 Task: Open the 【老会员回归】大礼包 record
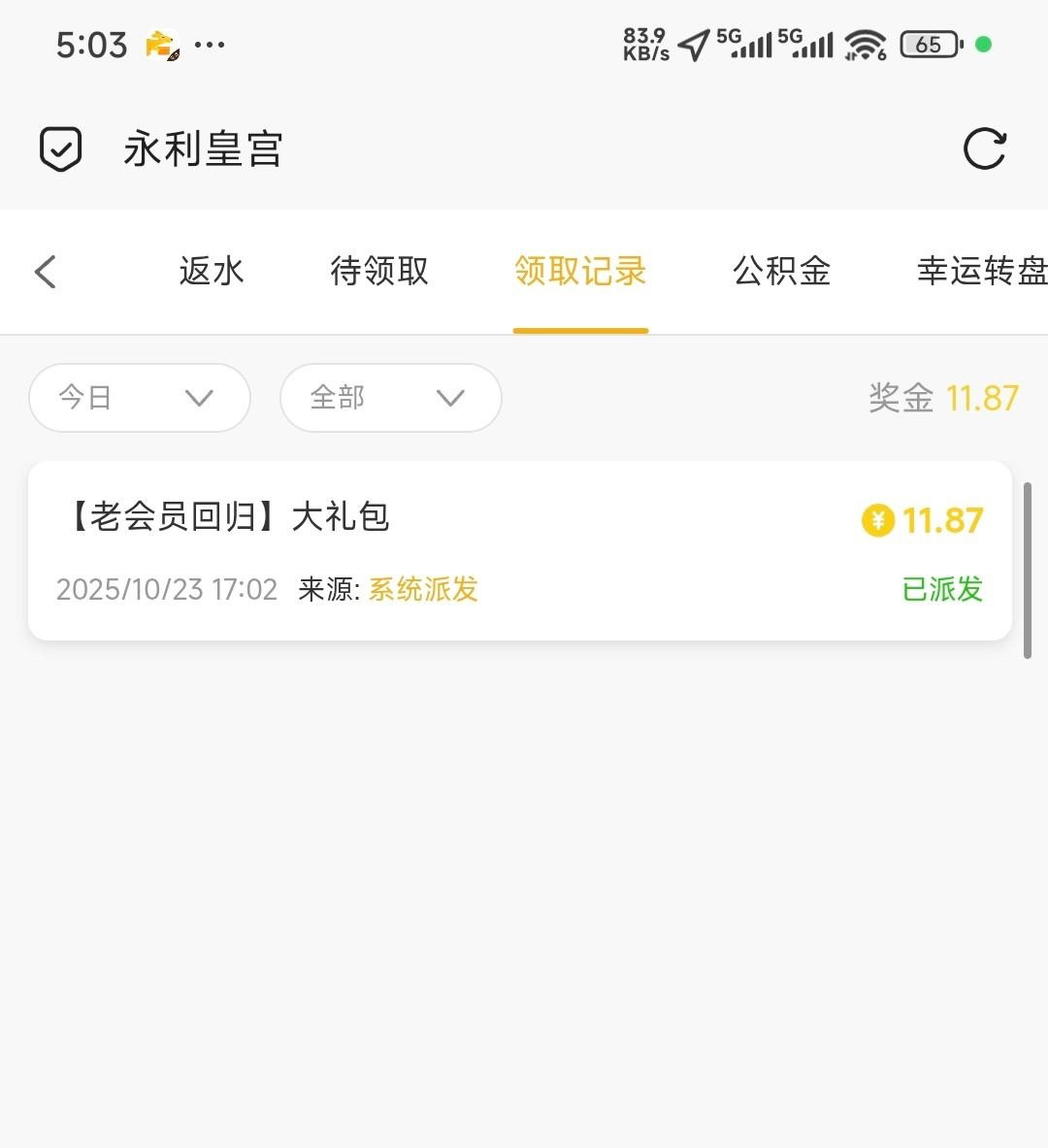(x=519, y=550)
